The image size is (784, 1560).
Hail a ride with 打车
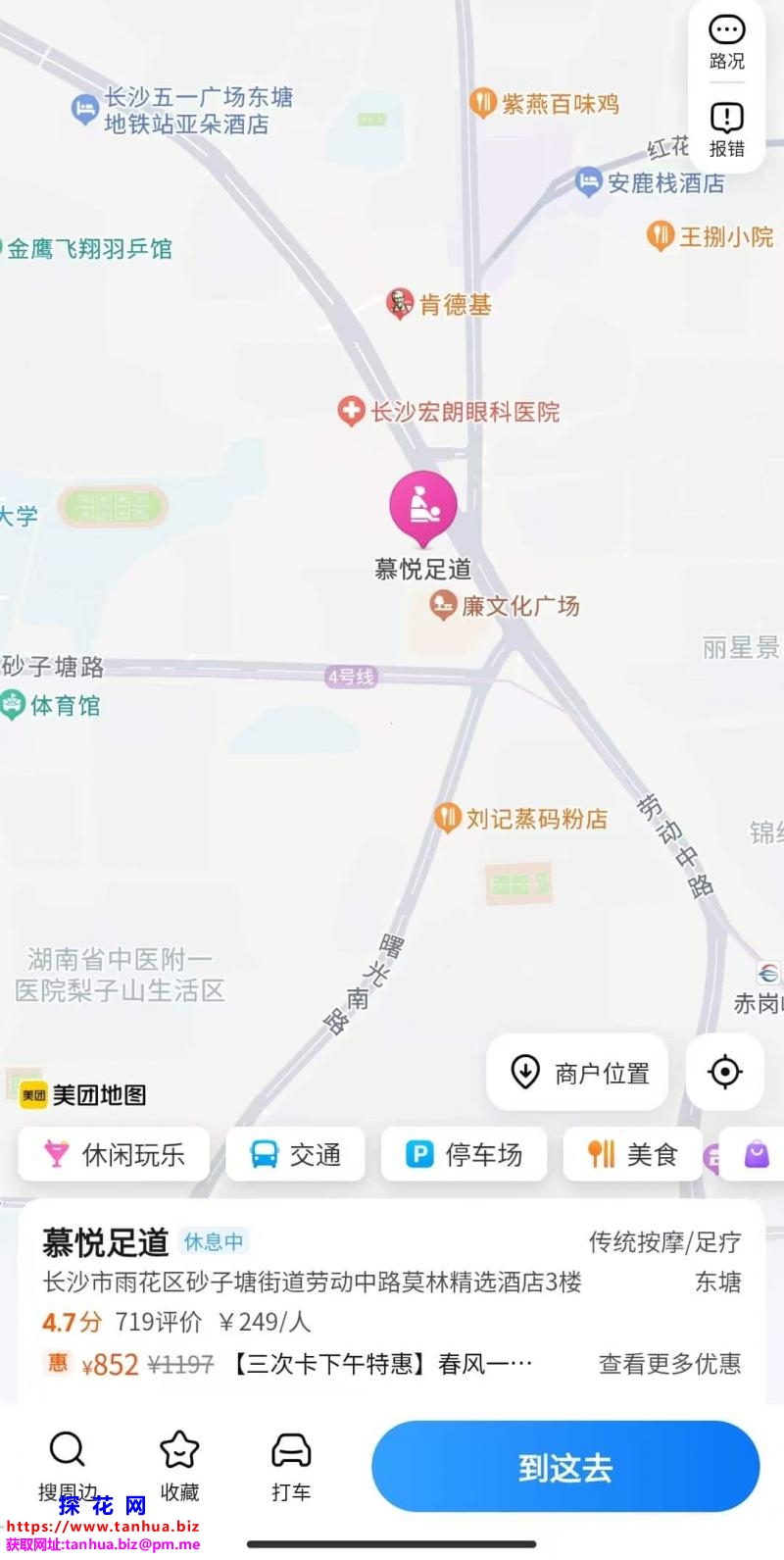point(291,1467)
